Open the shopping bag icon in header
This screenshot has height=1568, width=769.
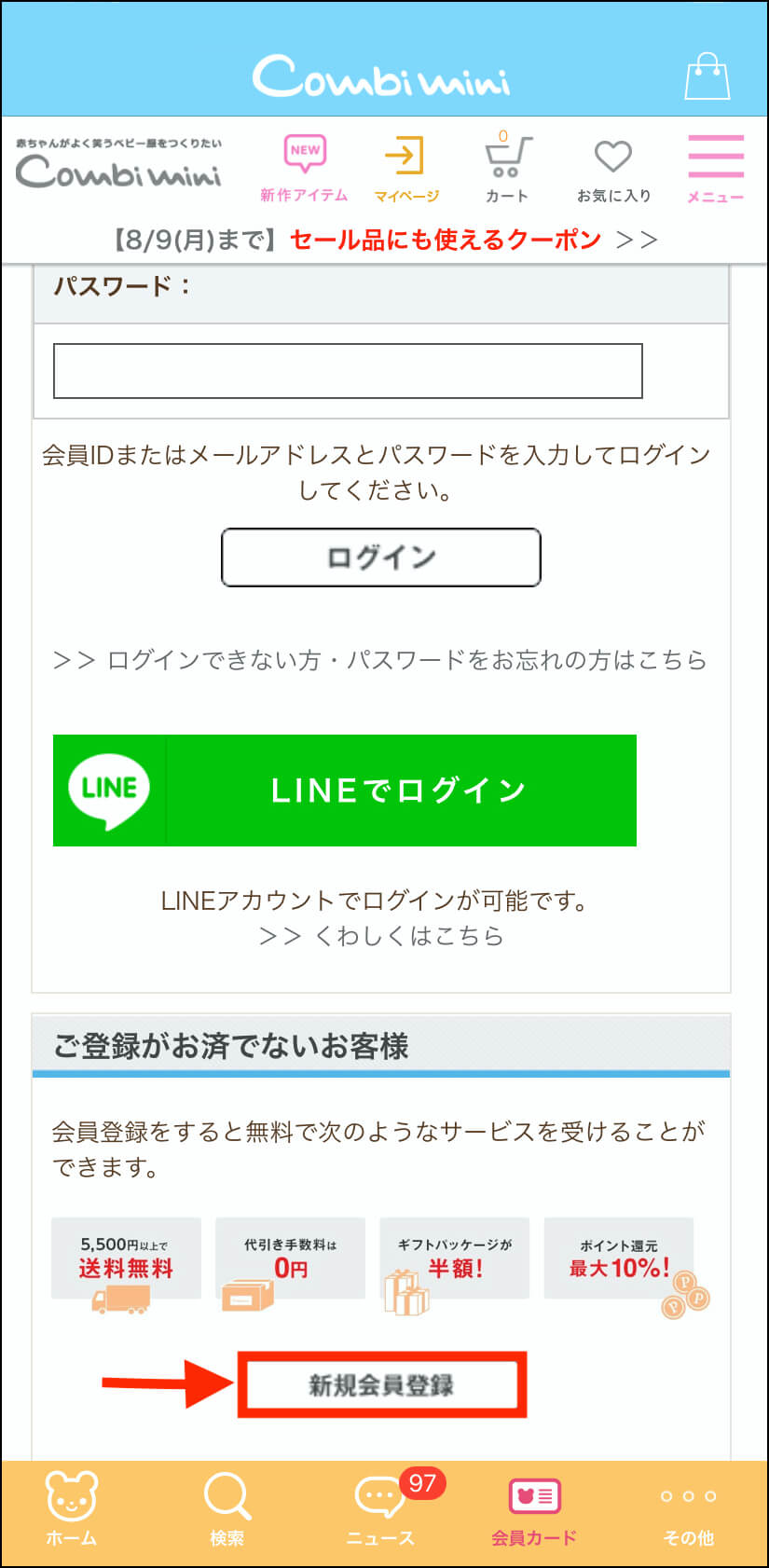(x=707, y=76)
